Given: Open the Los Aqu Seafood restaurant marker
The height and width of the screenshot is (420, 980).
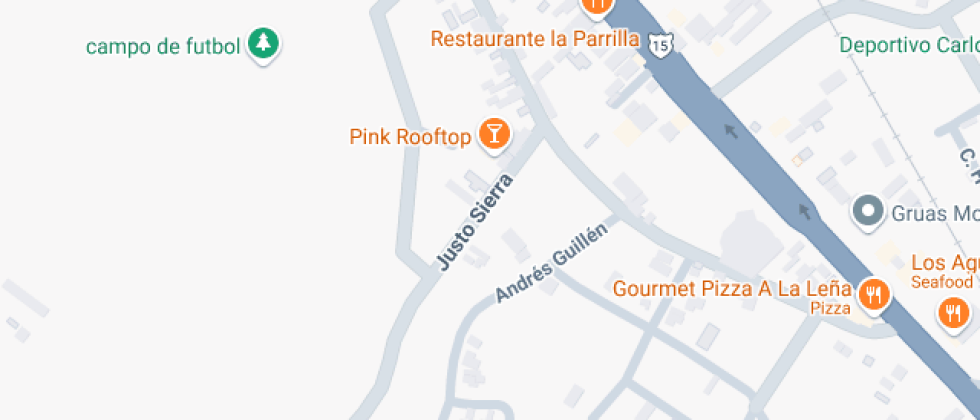Looking at the screenshot, I should tap(954, 312).
